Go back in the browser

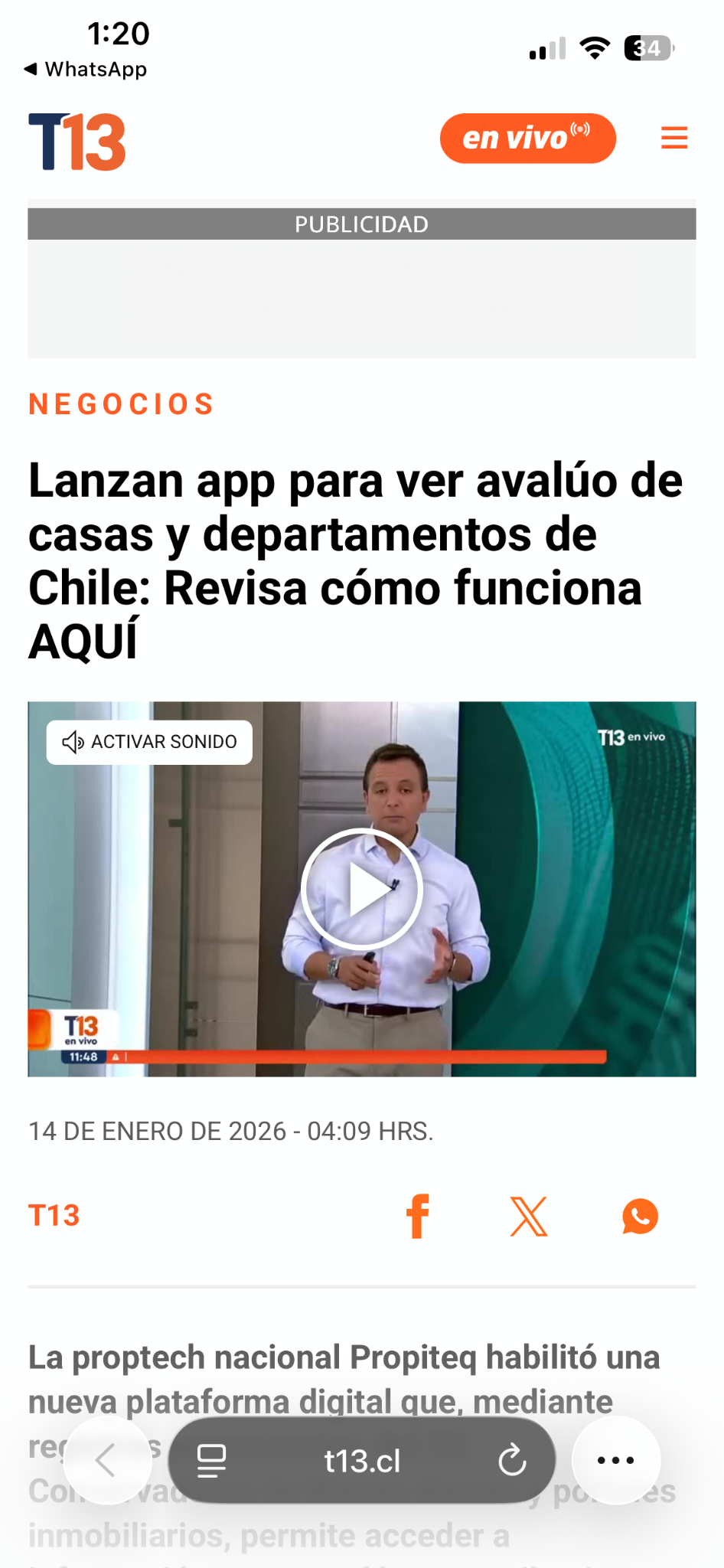106,1460
